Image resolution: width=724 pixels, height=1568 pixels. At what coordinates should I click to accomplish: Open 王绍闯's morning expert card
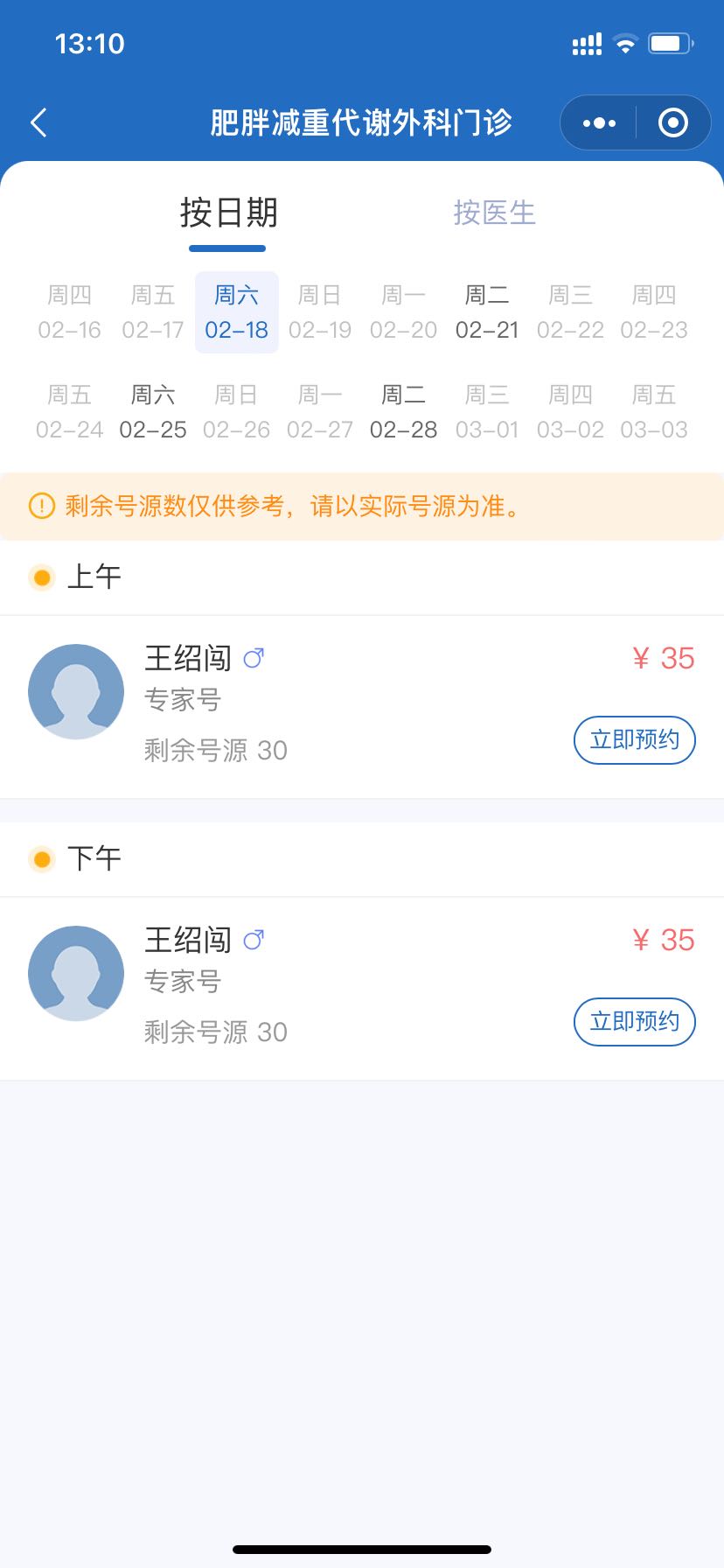[x=362, y=707]
